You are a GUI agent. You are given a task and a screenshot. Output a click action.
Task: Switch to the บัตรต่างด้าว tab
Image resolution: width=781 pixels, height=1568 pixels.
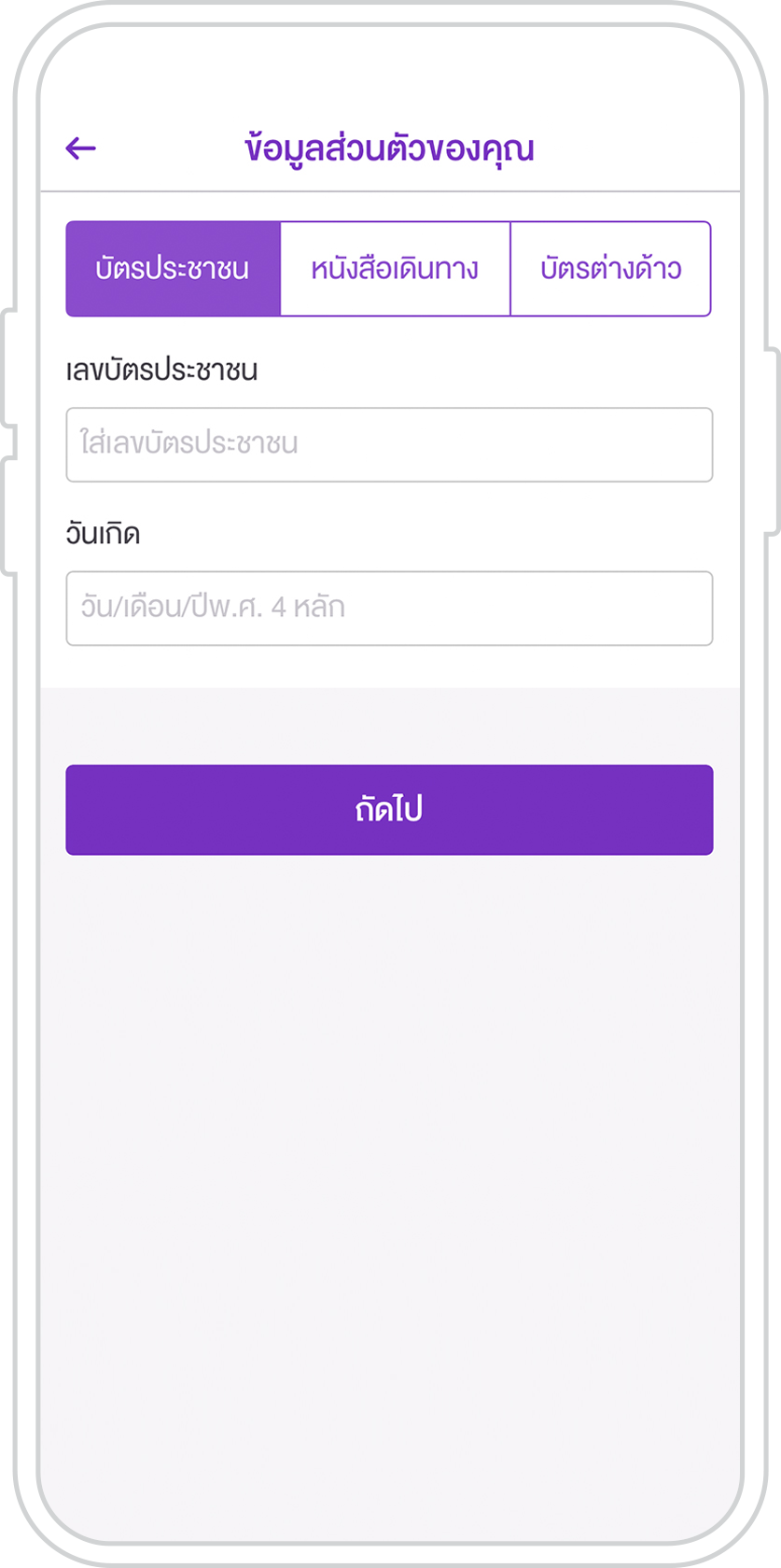pos(610,269)
